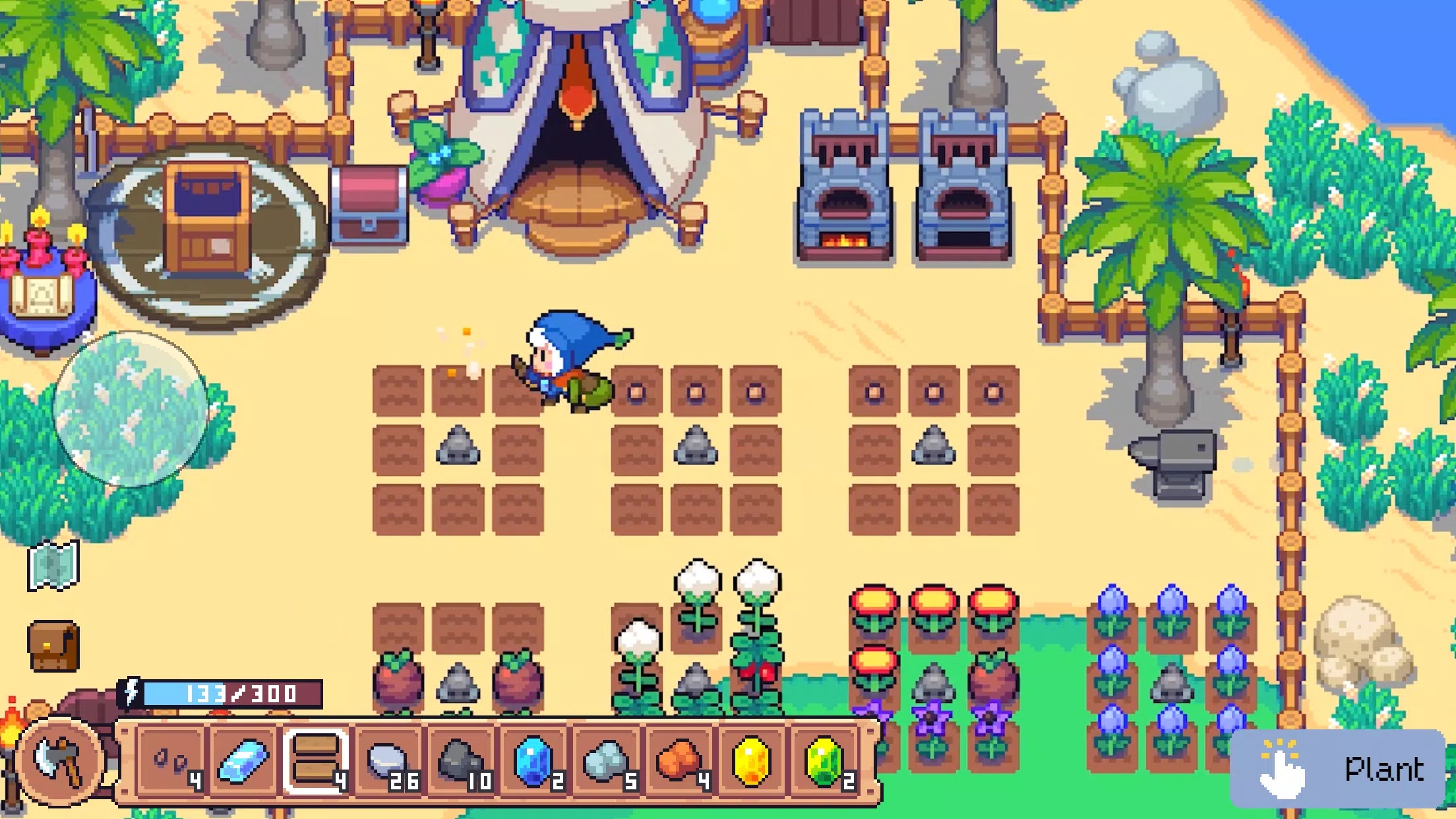Select the green gem hotbar slot

point(824,762)
